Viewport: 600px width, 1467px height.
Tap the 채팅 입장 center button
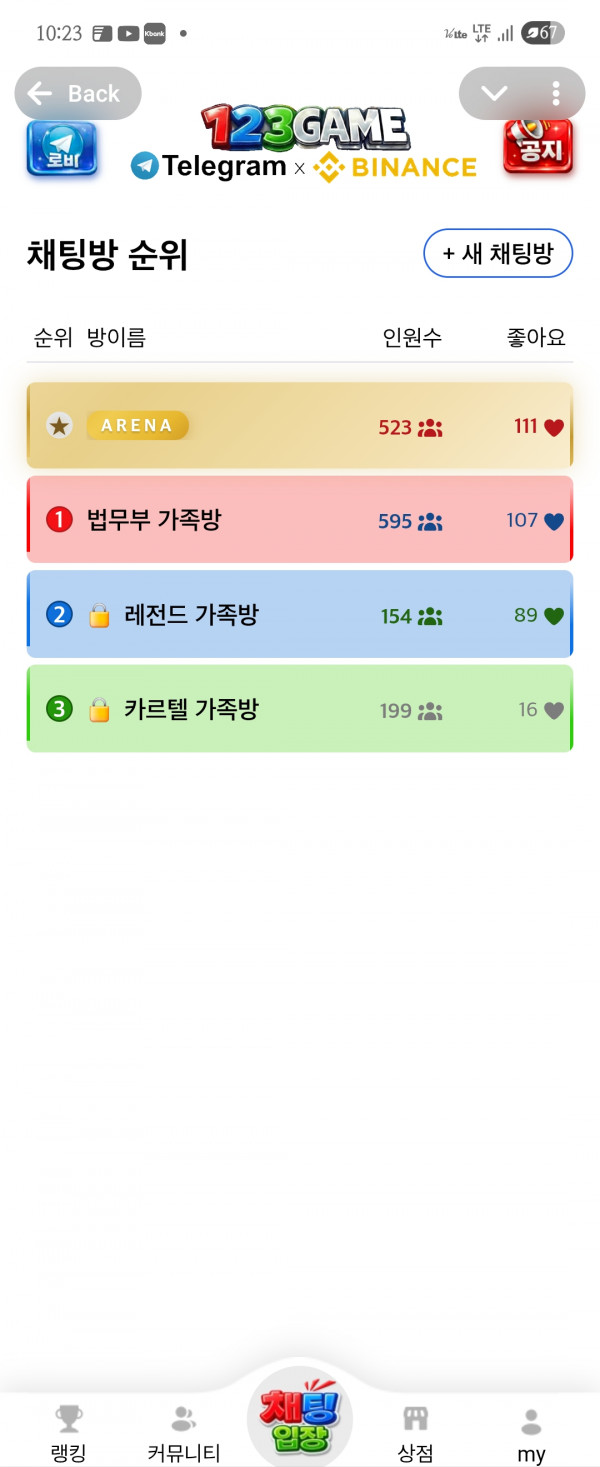tap(300, 1419)
